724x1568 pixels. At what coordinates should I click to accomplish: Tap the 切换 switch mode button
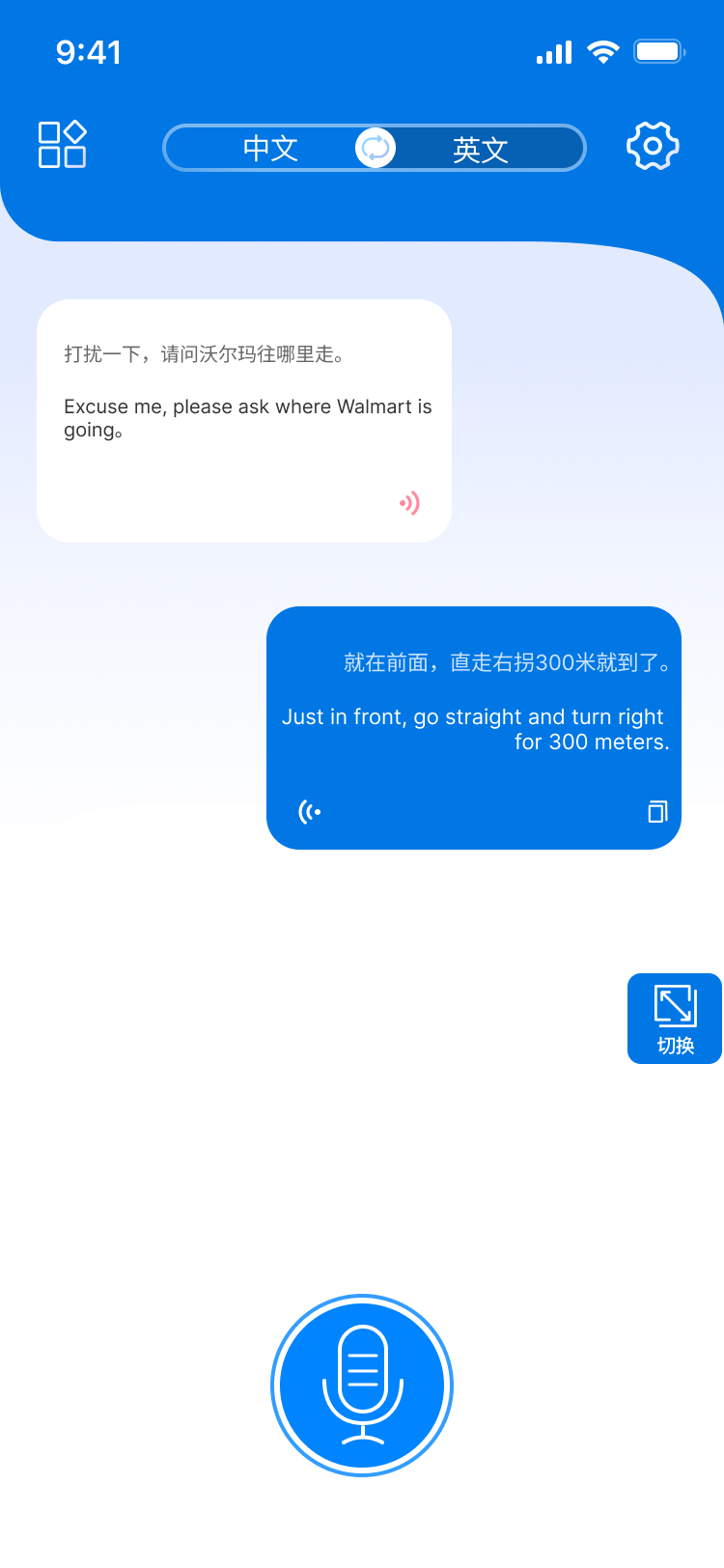pos(675,1019)
